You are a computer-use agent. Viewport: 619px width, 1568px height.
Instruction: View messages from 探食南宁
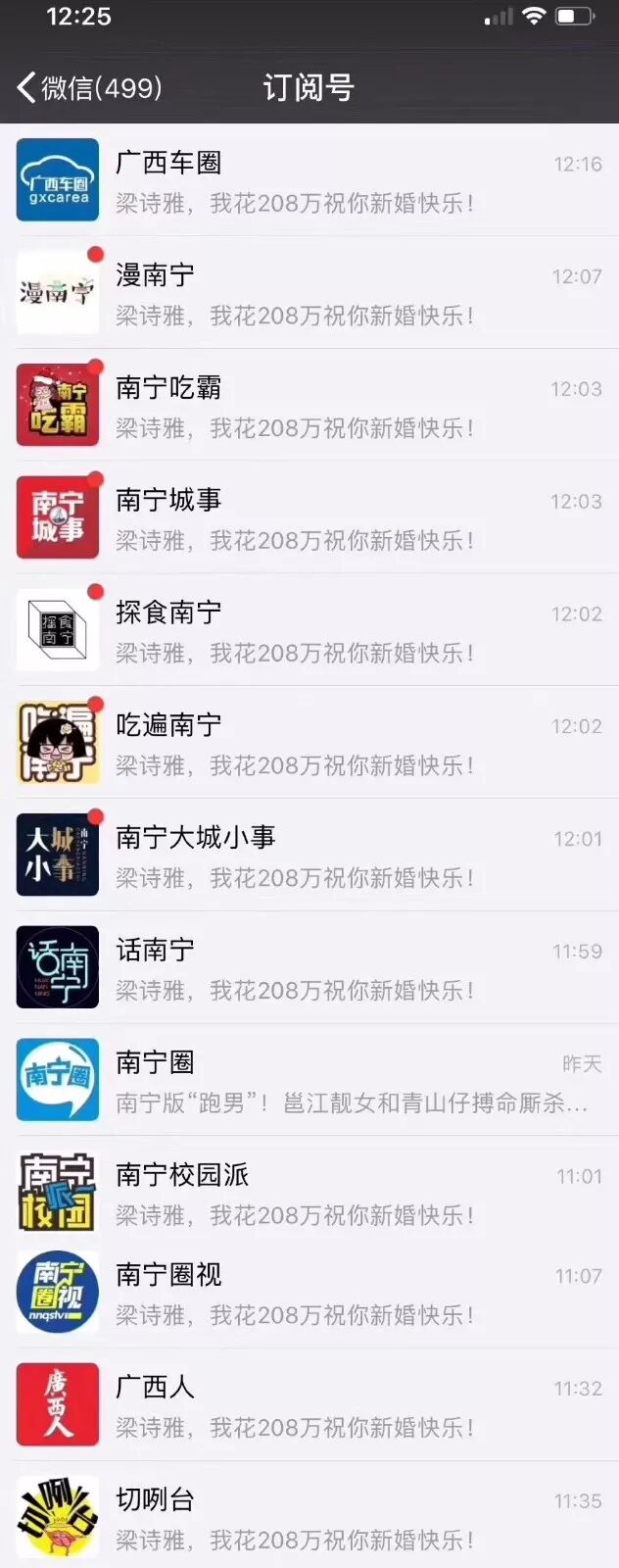[309, 632]
